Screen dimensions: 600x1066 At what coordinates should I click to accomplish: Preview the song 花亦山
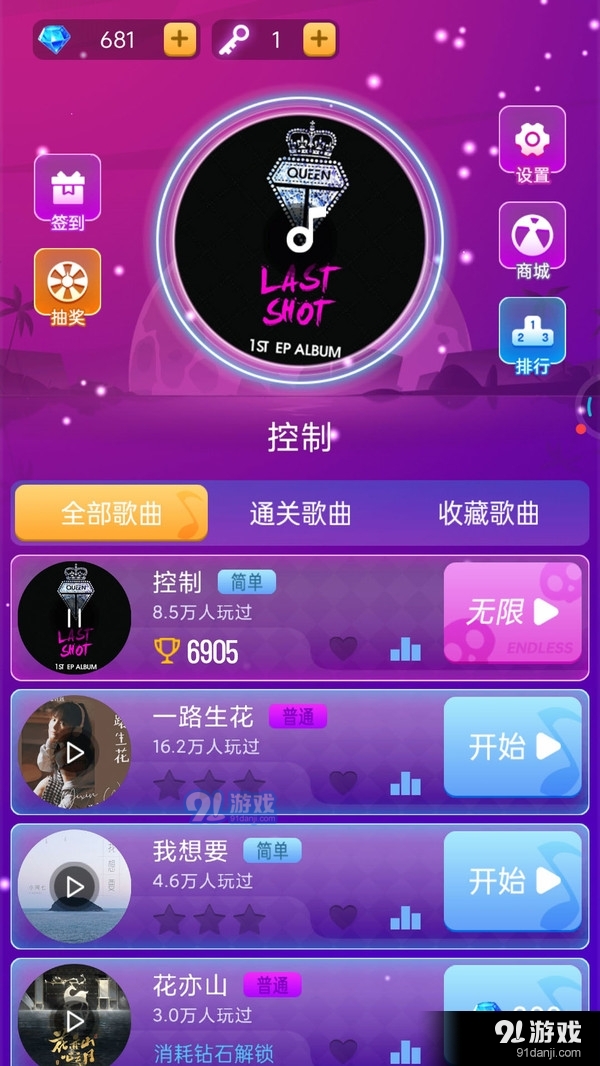click(x=74, y=1020)
